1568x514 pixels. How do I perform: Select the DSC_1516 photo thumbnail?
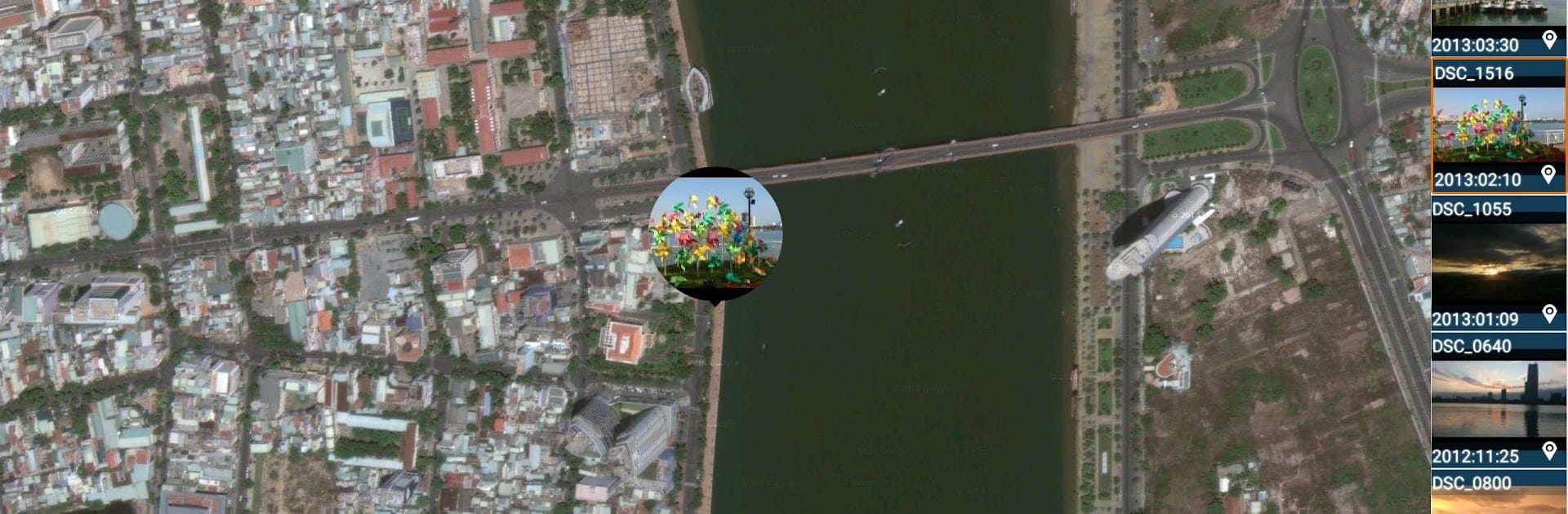[x=1498, y=126]
